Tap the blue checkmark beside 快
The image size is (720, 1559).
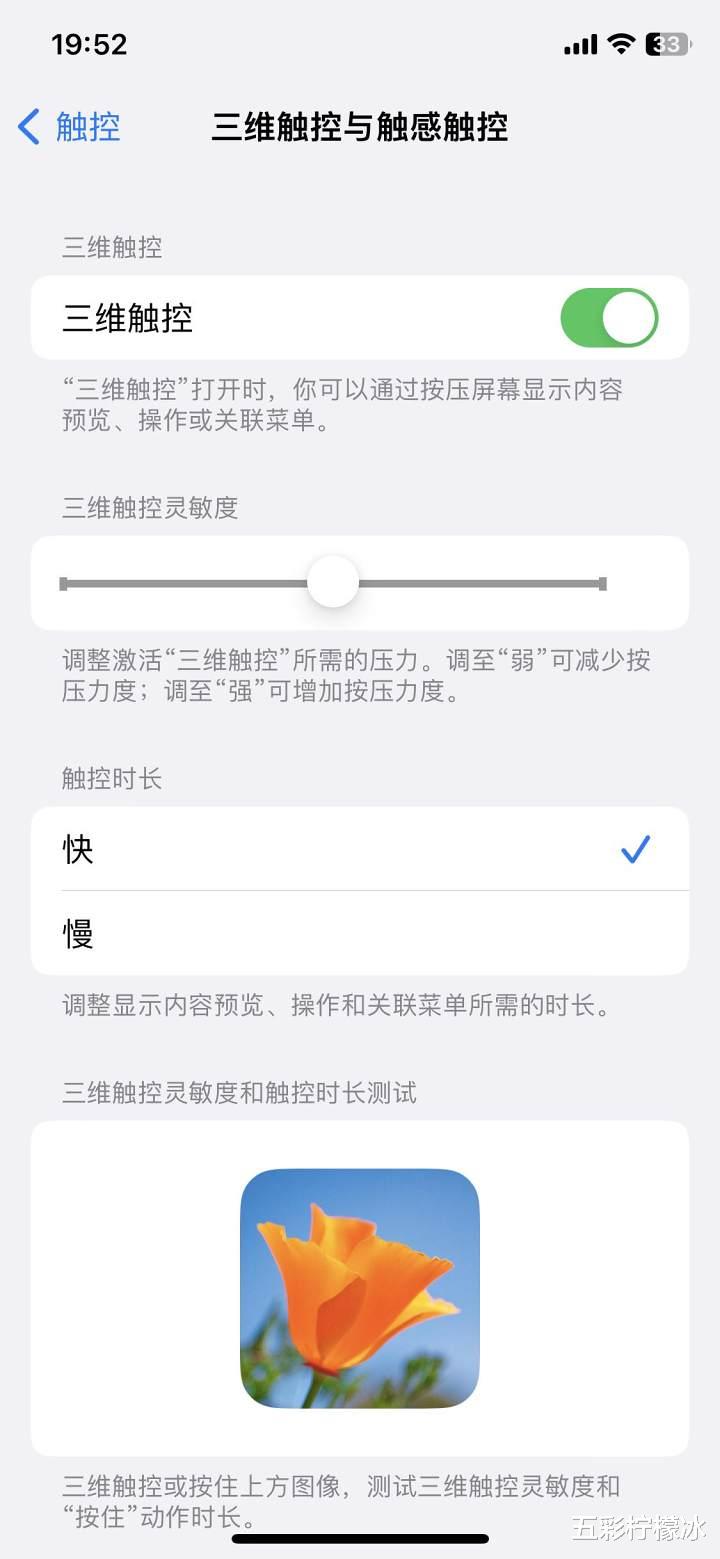pos(634,849)
